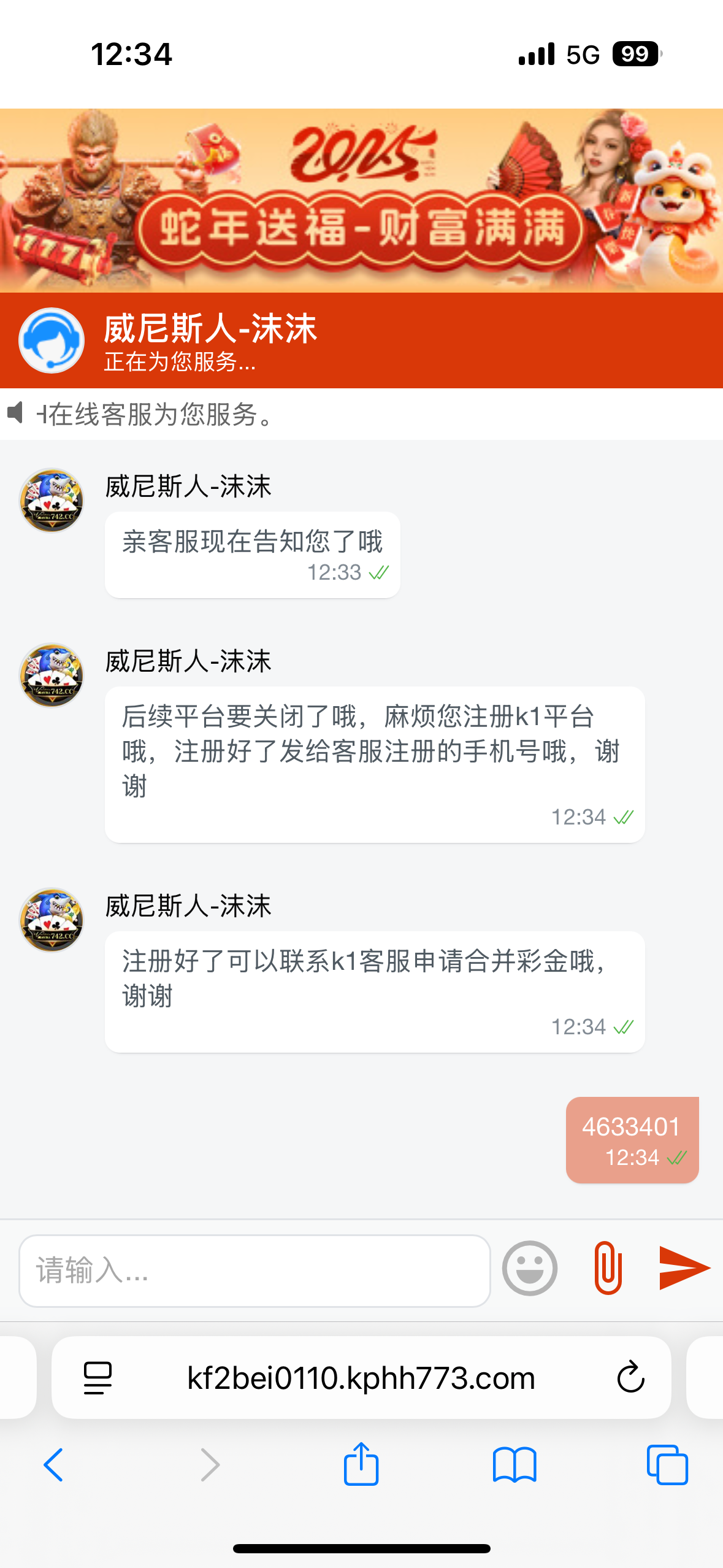723x1568 pixels.
Task: Tap the message input field
Action: point(254,1270)
